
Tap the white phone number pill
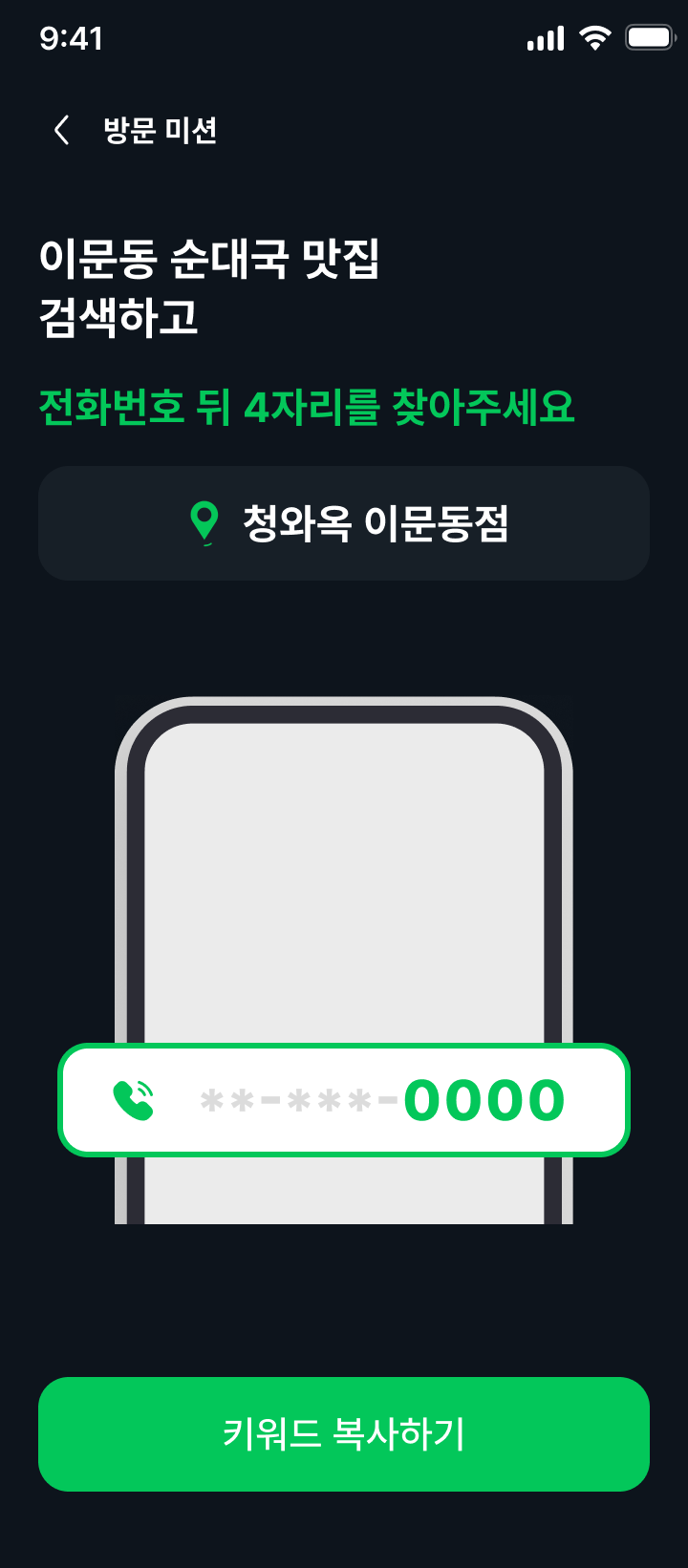[344, 1099]
